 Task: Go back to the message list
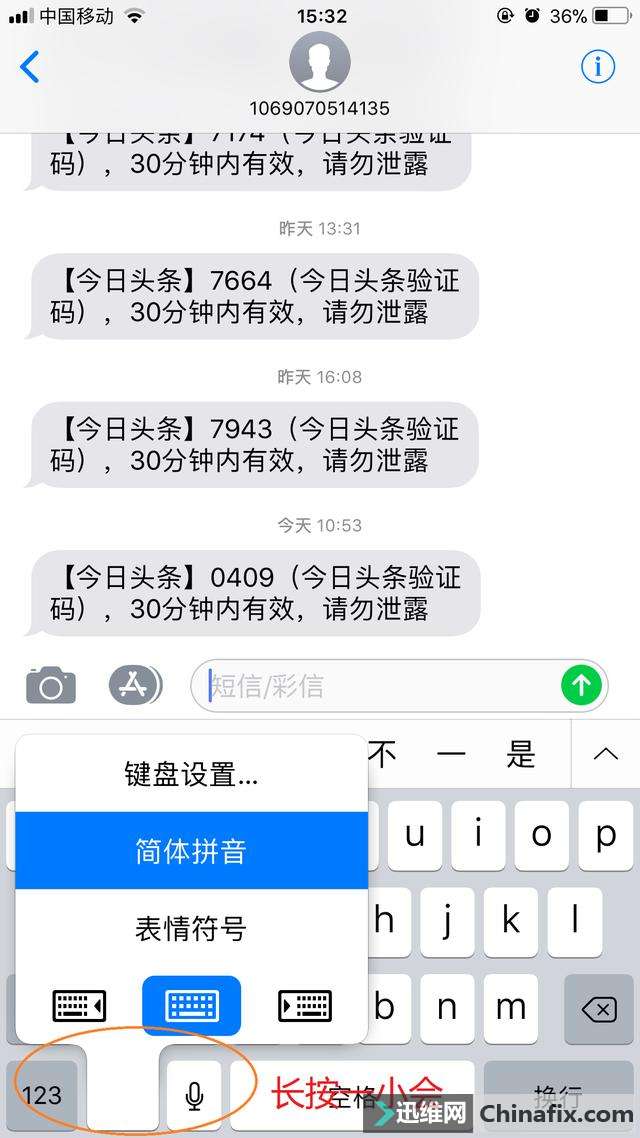[30, 67]
